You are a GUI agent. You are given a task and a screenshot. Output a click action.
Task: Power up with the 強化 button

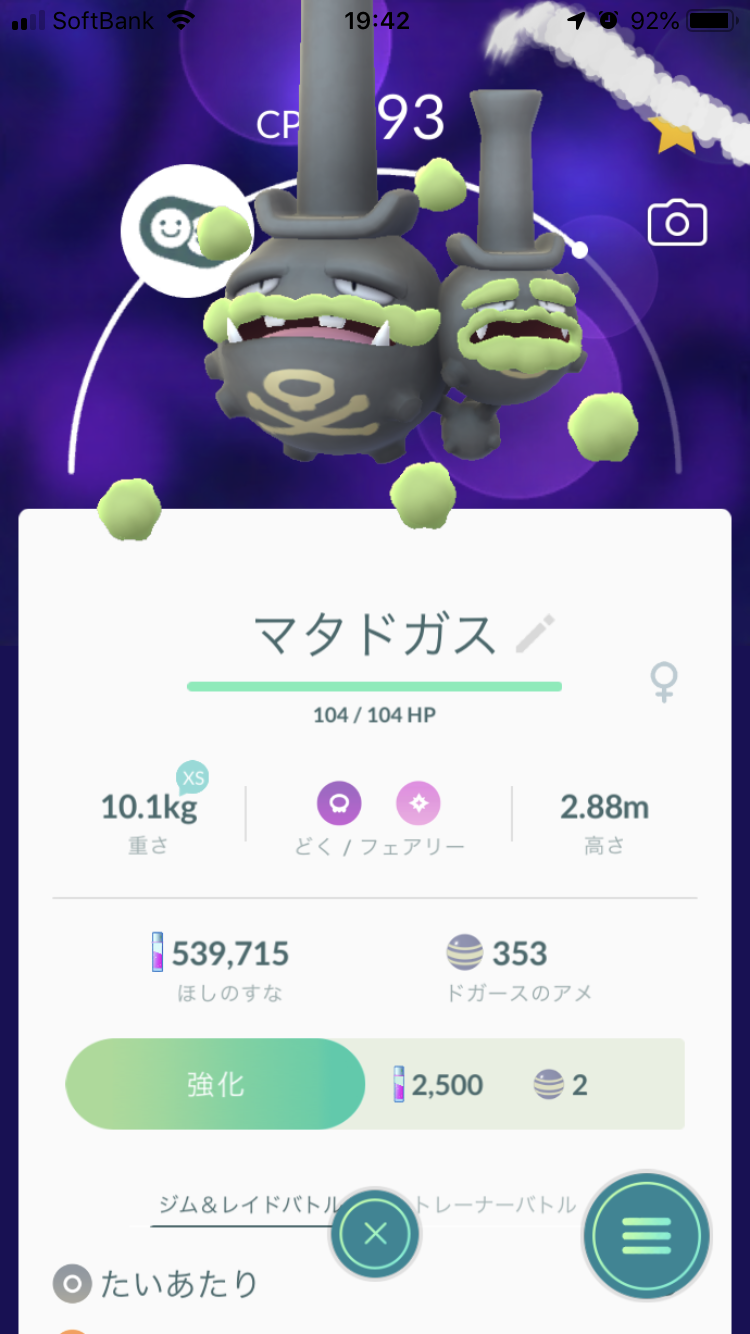[x=215, y=1085]
